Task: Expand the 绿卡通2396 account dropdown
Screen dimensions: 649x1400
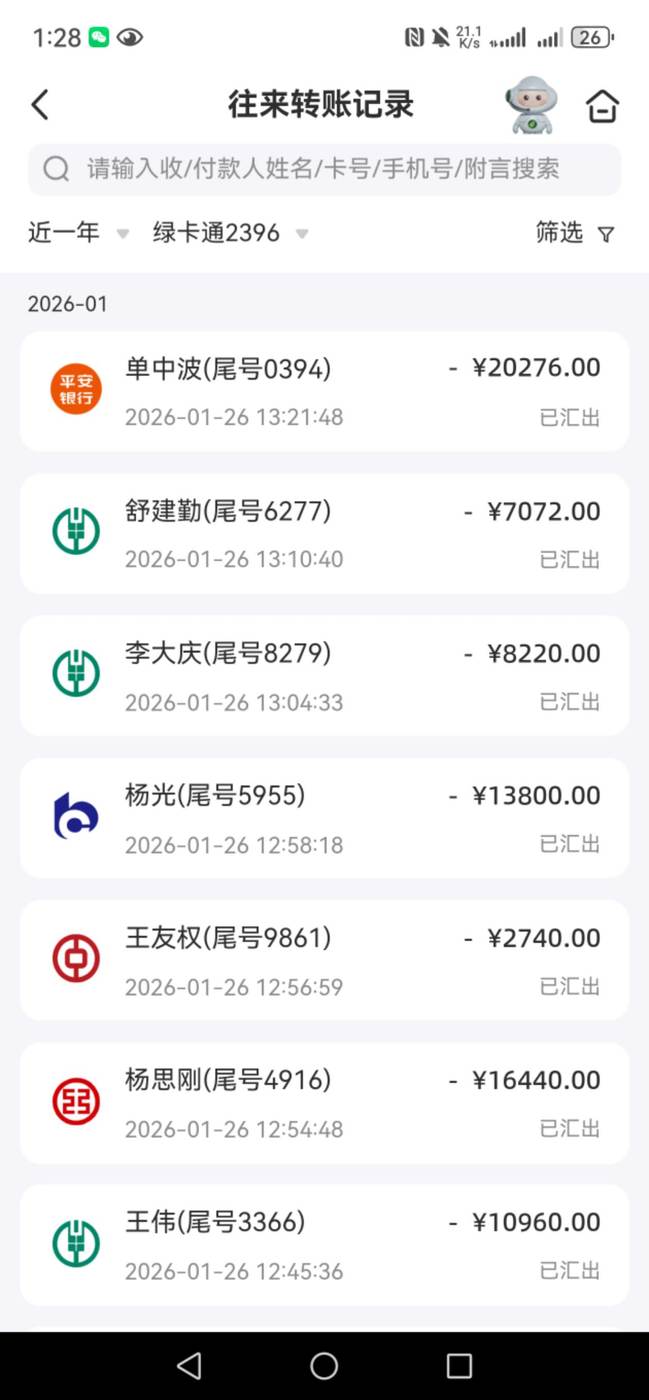Action: point(230,233)
